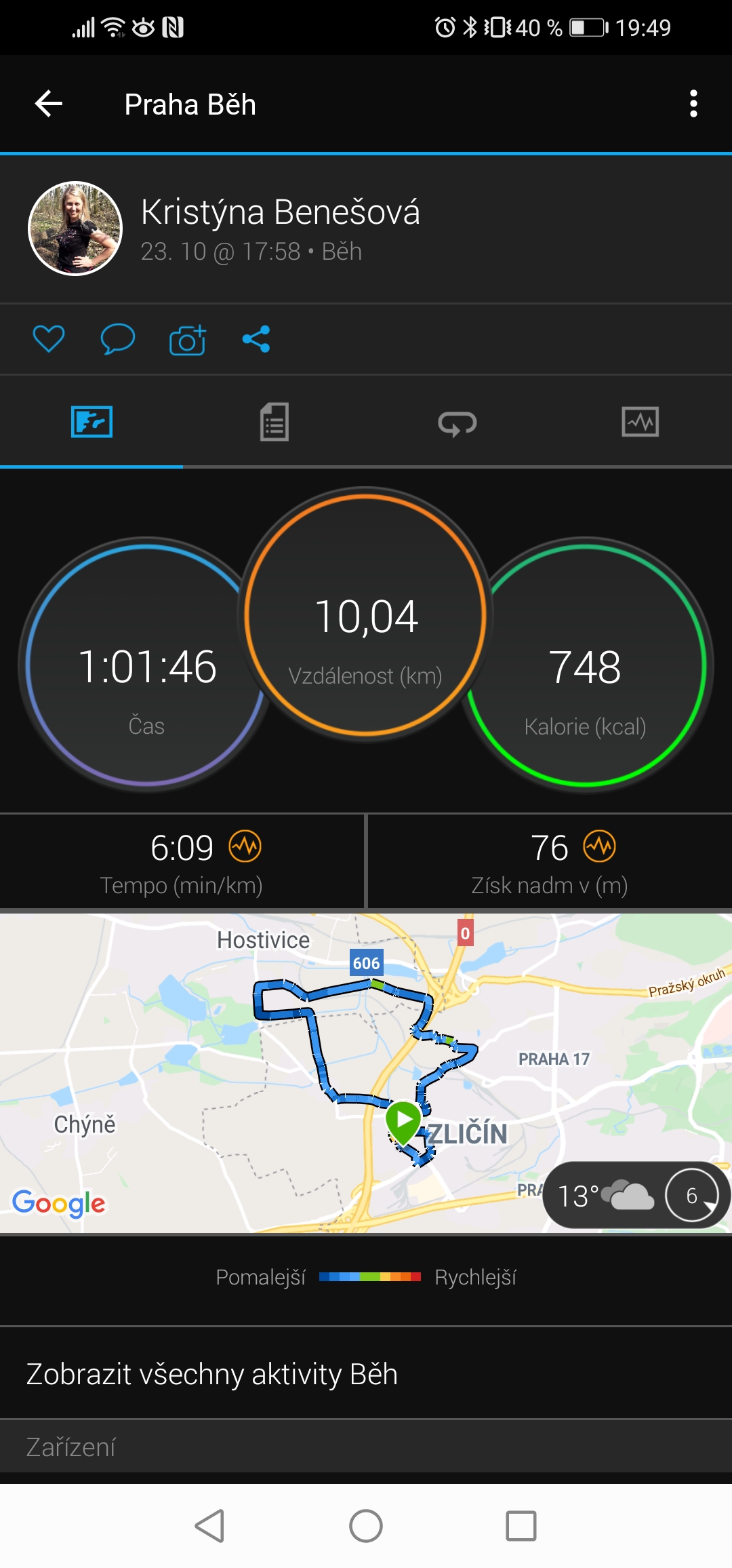Share this run activity
Viewport: 732px width, 1568px height.
pyautogui.click(x=256, y=339)
